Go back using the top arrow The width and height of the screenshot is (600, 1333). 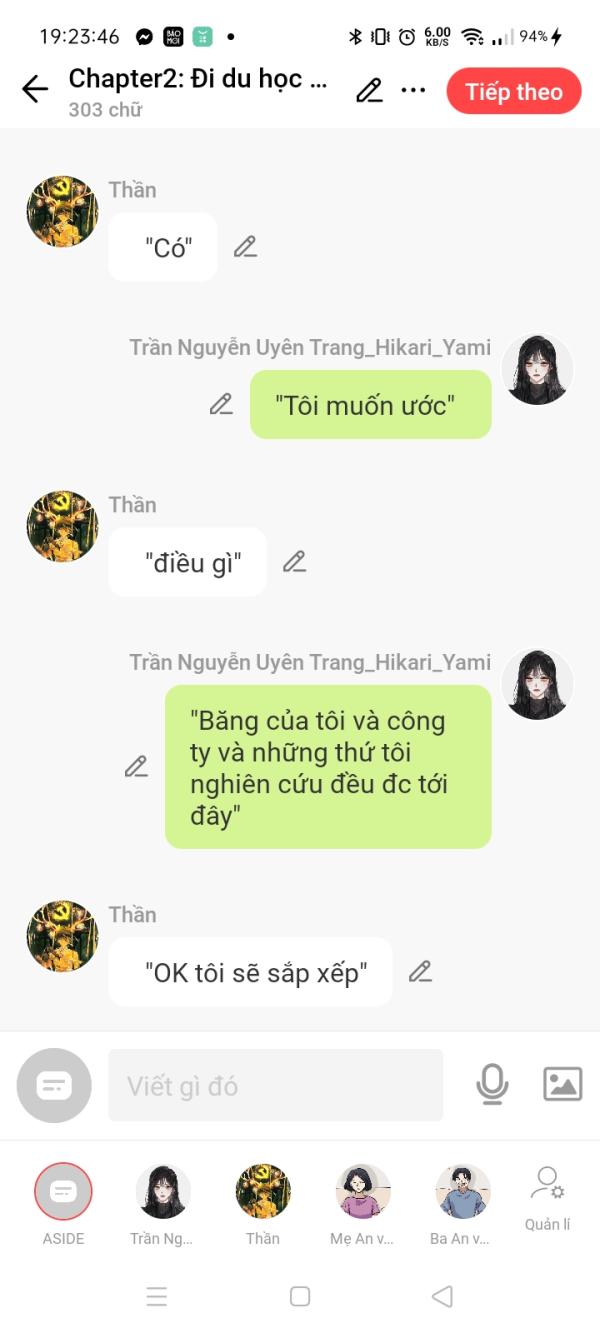(x=35, y=90)
